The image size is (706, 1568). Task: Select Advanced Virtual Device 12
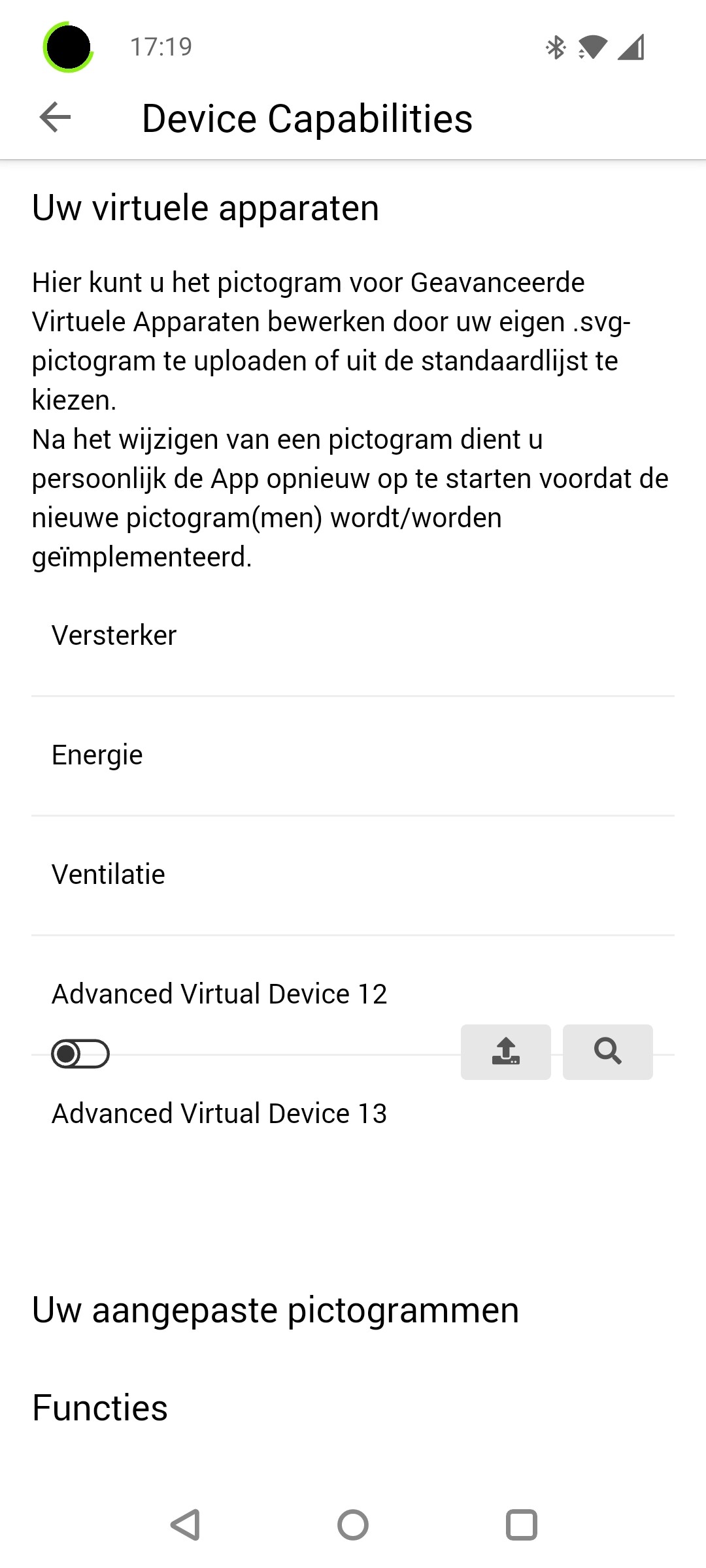pos(220,994)
